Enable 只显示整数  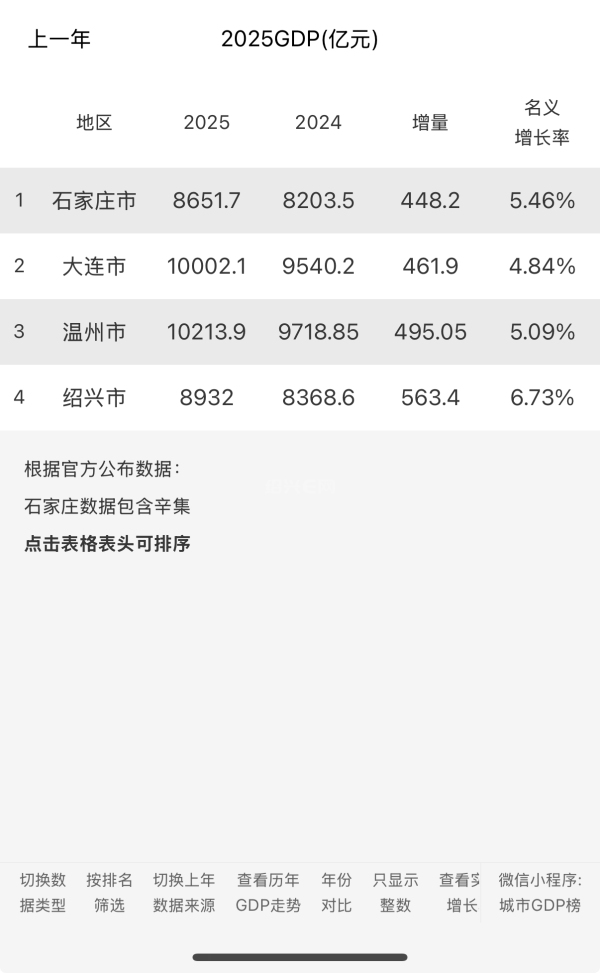(x=395, y=893)
